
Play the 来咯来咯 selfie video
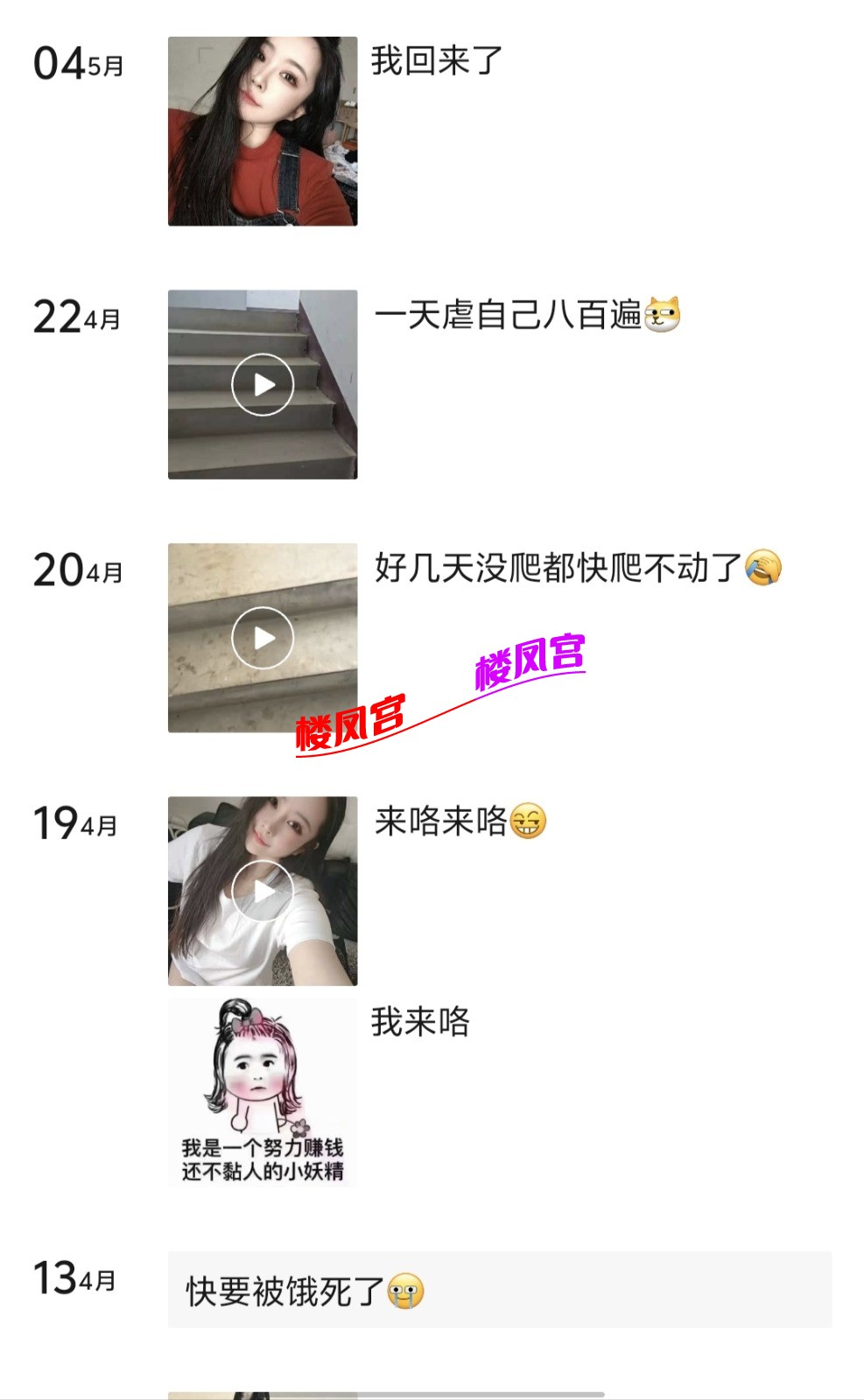262,891
